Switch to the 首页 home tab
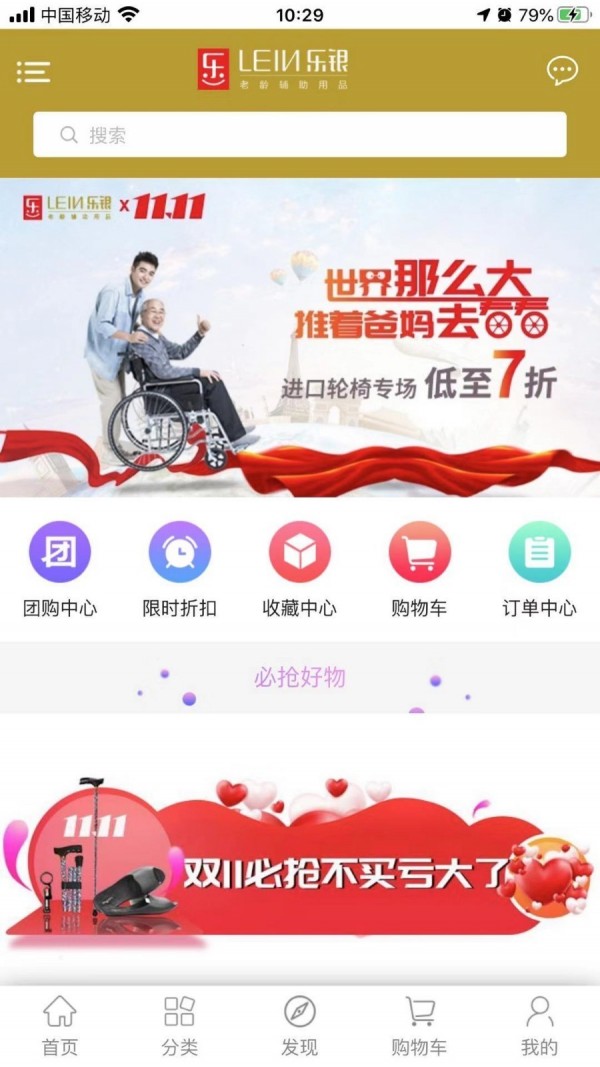This screenshot has width=600, height=1067. click(x=60, y=1026)
